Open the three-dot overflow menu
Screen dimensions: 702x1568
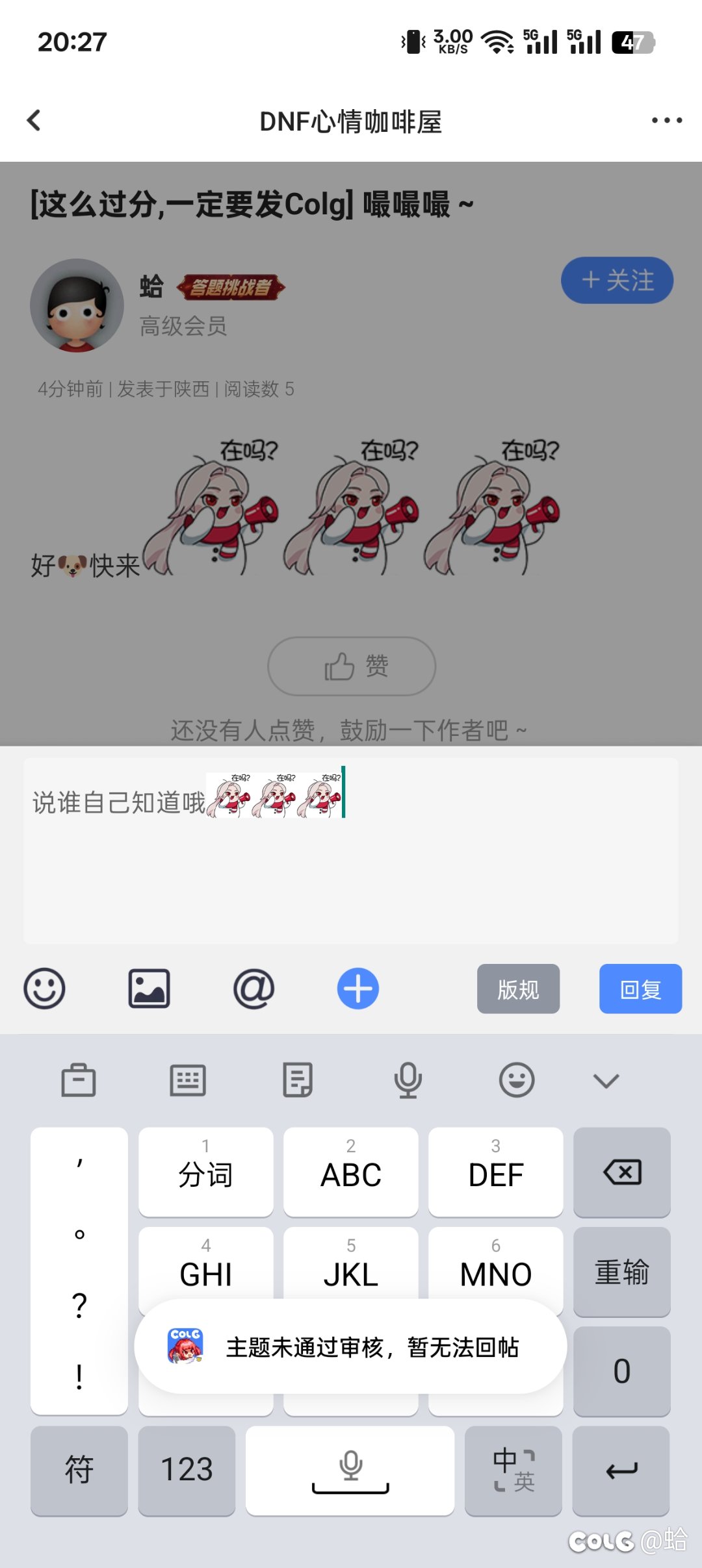667,120
